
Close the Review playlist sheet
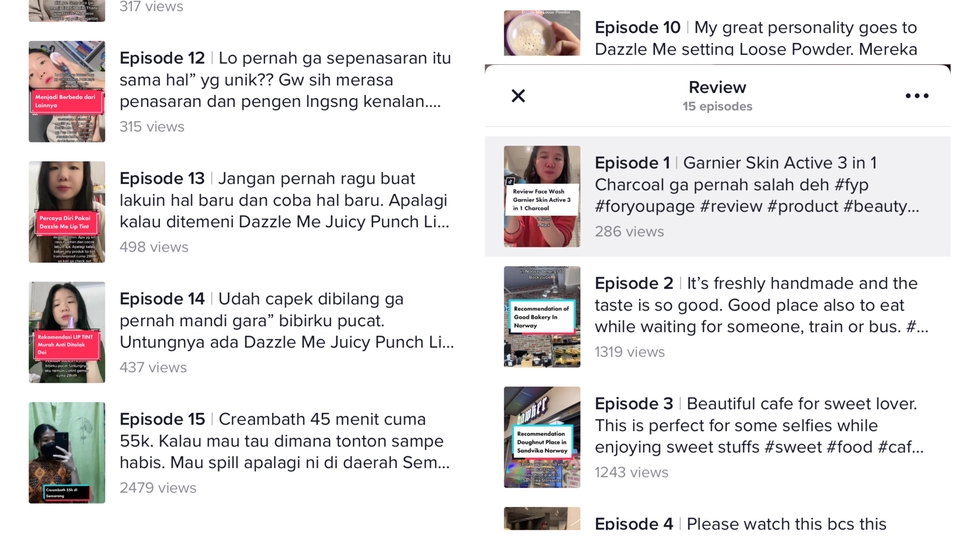(x=518, y=96)
